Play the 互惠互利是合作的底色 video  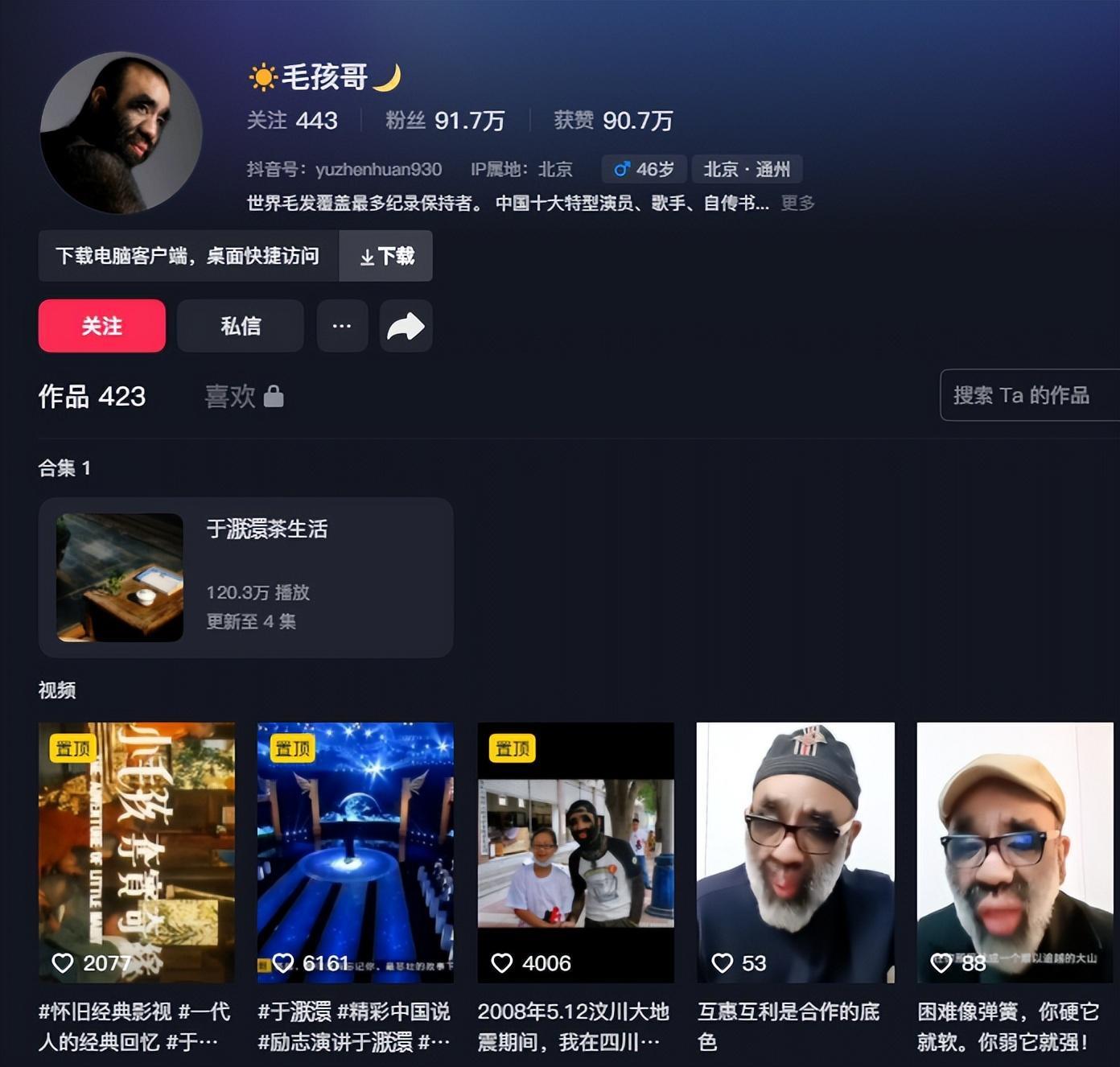pos(795,851)
